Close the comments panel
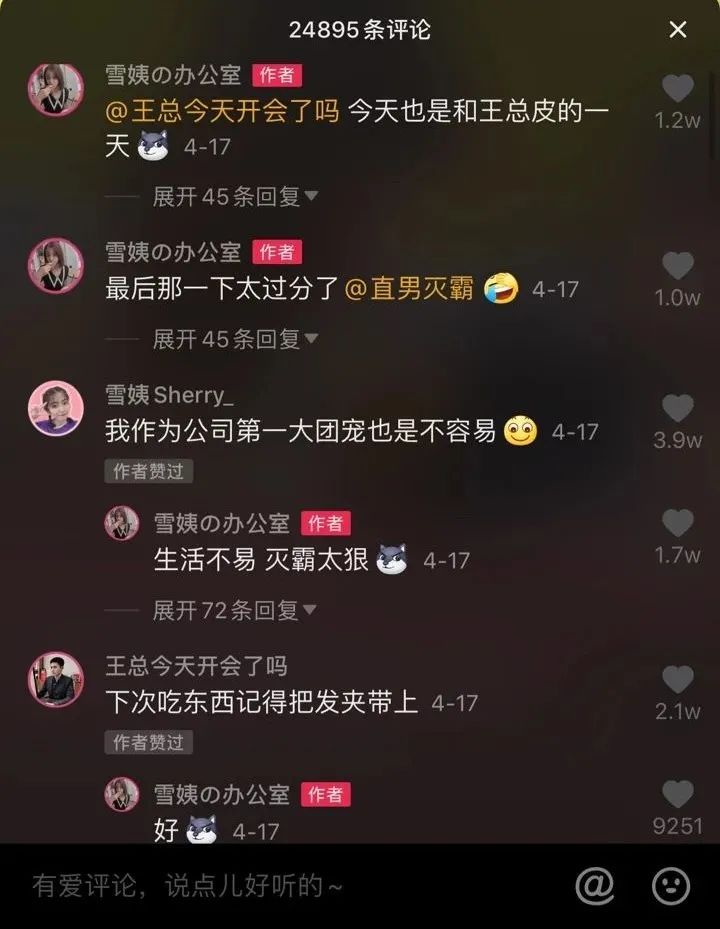The width and height of the screenshot is (720, 929). [x=678, y=30]
